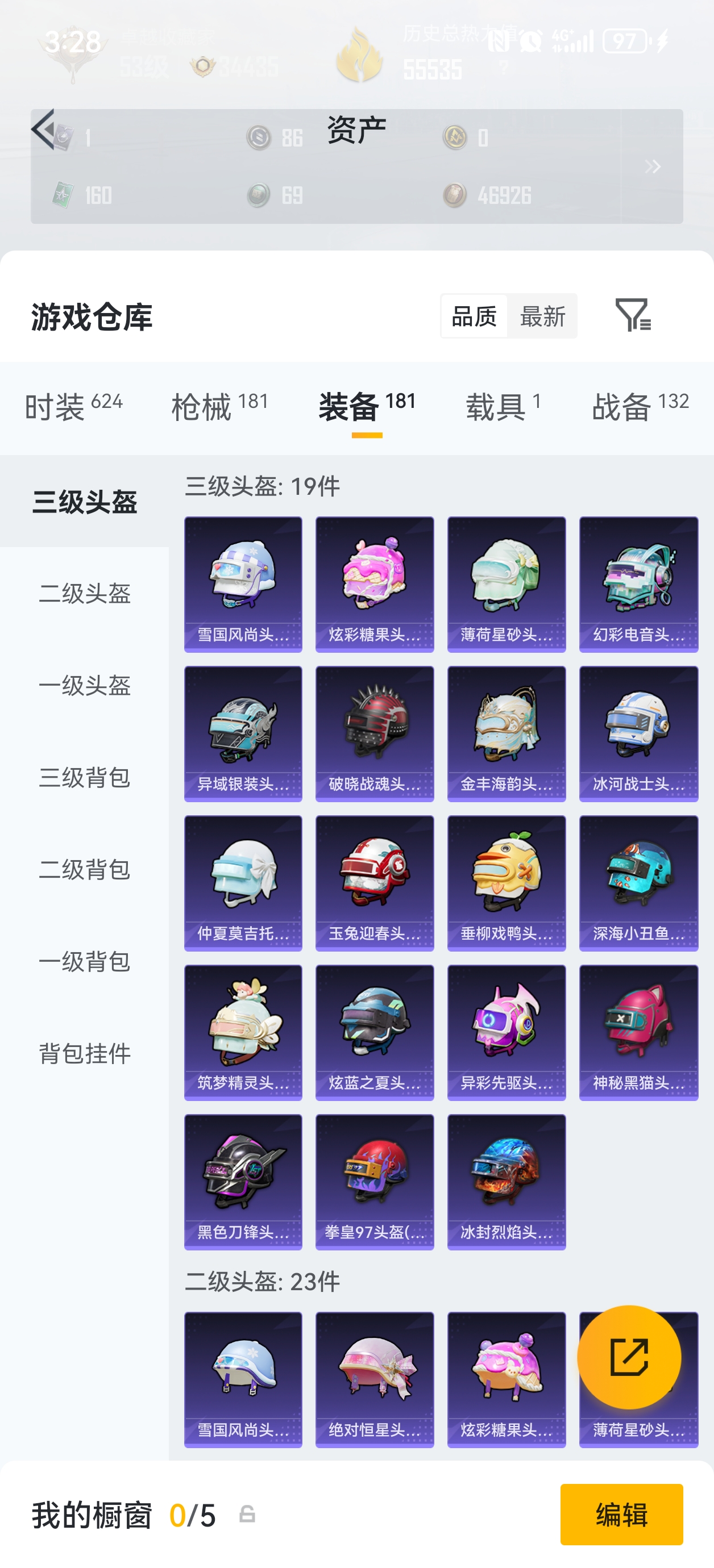The height and width of the screenshot is (1568, 714).
Task: Open the warehouse filter icon
Action: click(x=632, y=315)
